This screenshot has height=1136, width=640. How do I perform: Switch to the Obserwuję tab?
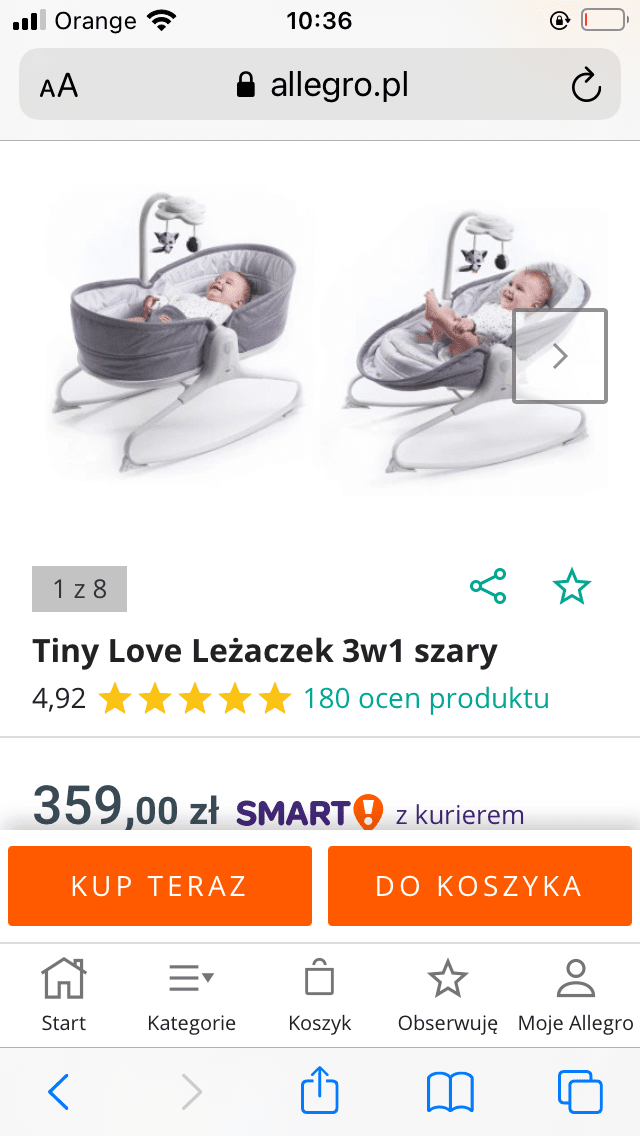click(x=447, y=995)
